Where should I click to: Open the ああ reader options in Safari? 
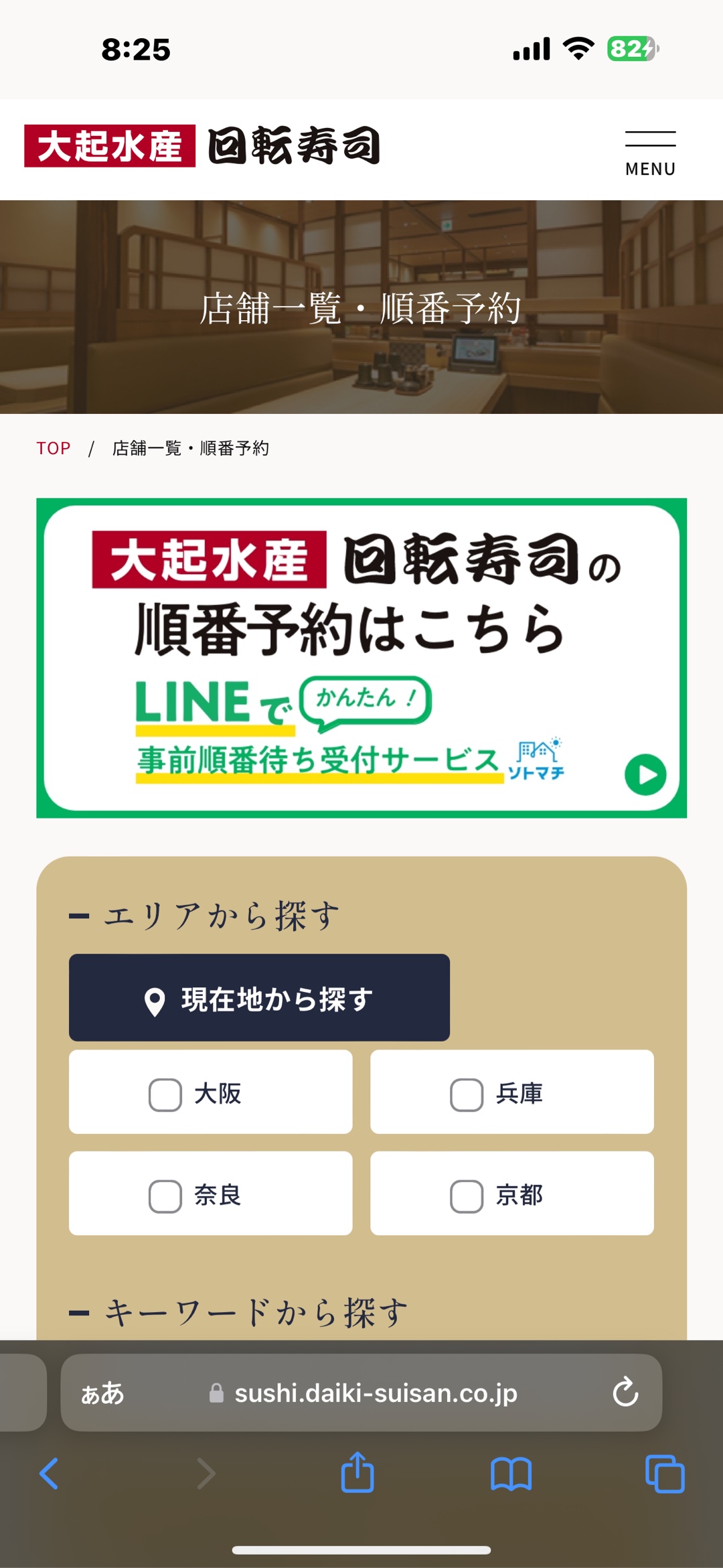point(102,1393)
